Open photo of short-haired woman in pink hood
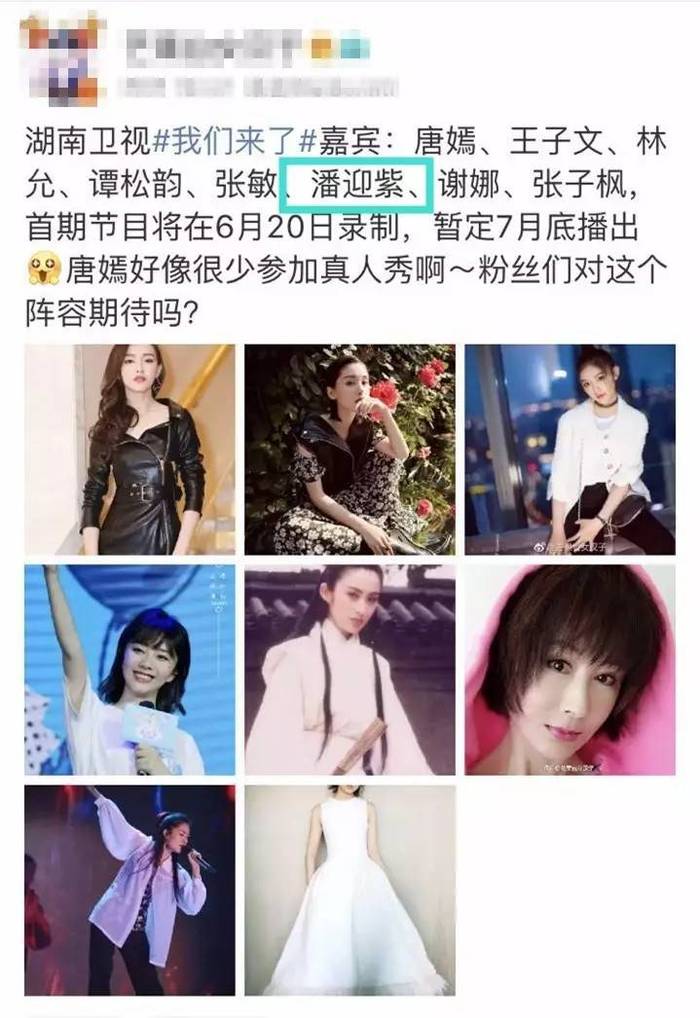The height and width of the screenshot is (1018, 700). coord(569,670)
